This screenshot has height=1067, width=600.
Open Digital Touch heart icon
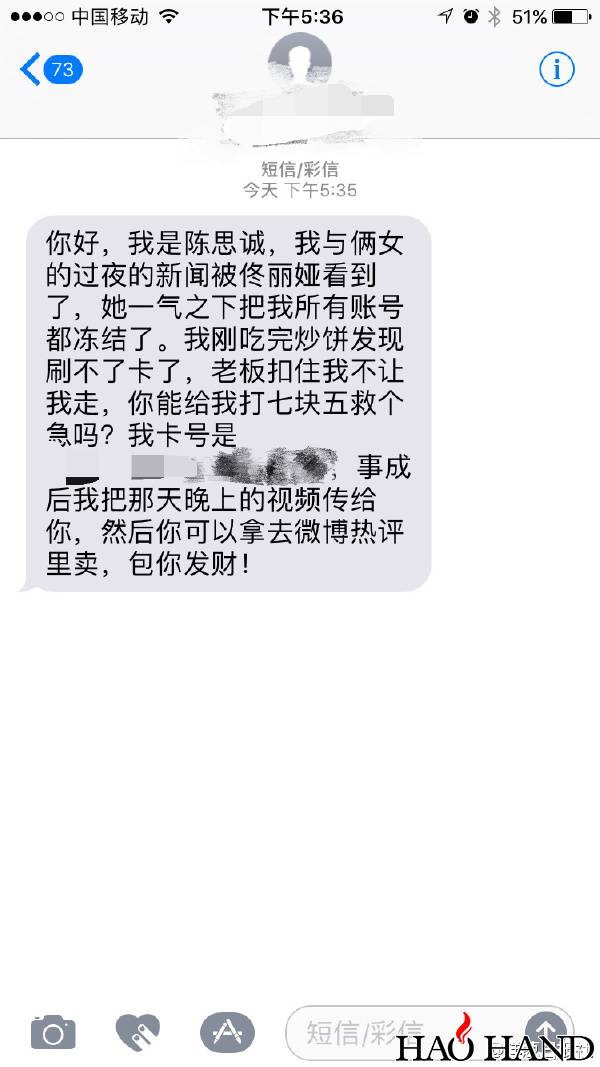[138, 1031]
